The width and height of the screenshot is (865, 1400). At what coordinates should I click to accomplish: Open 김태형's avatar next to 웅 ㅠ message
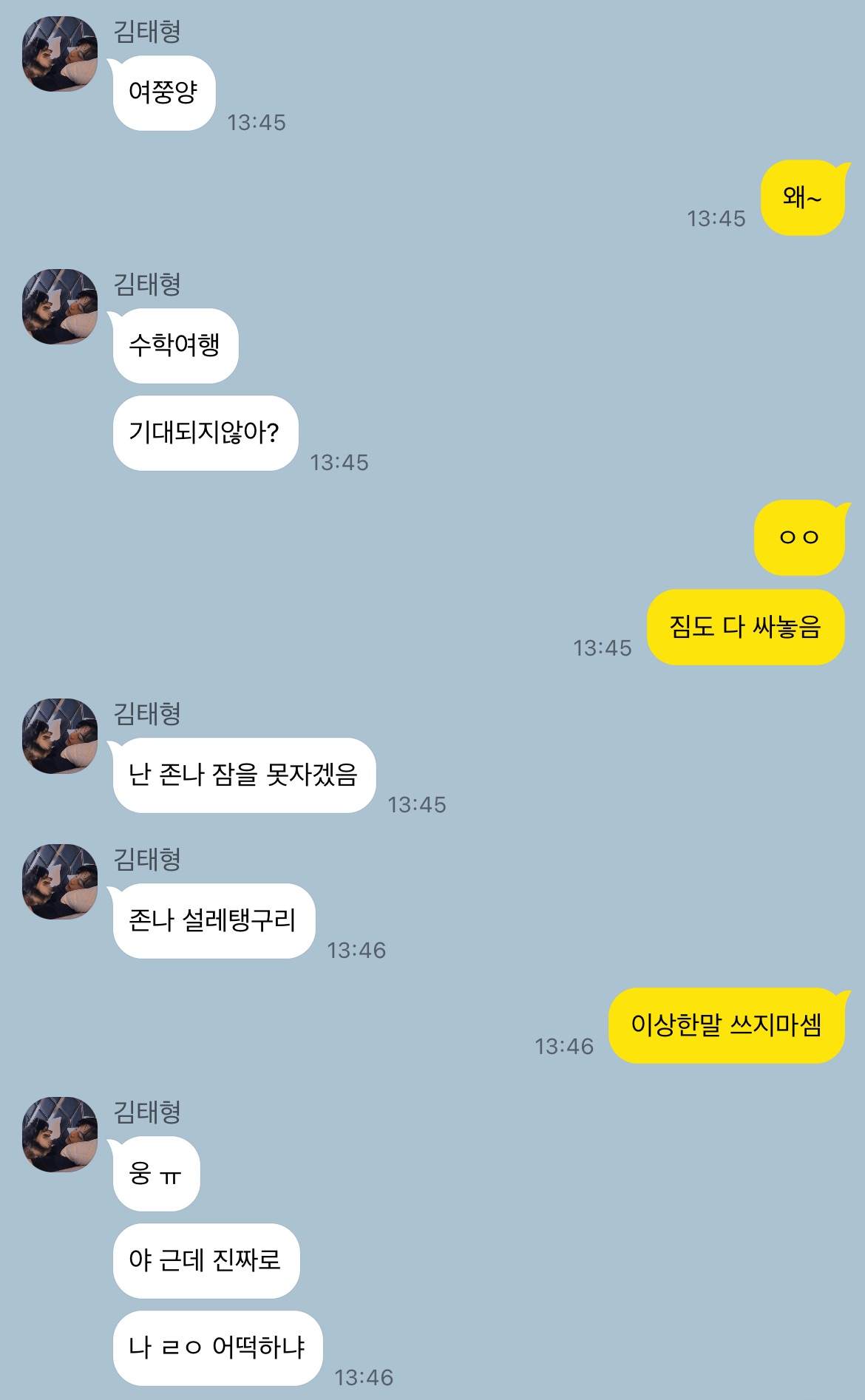point(60,1135)
